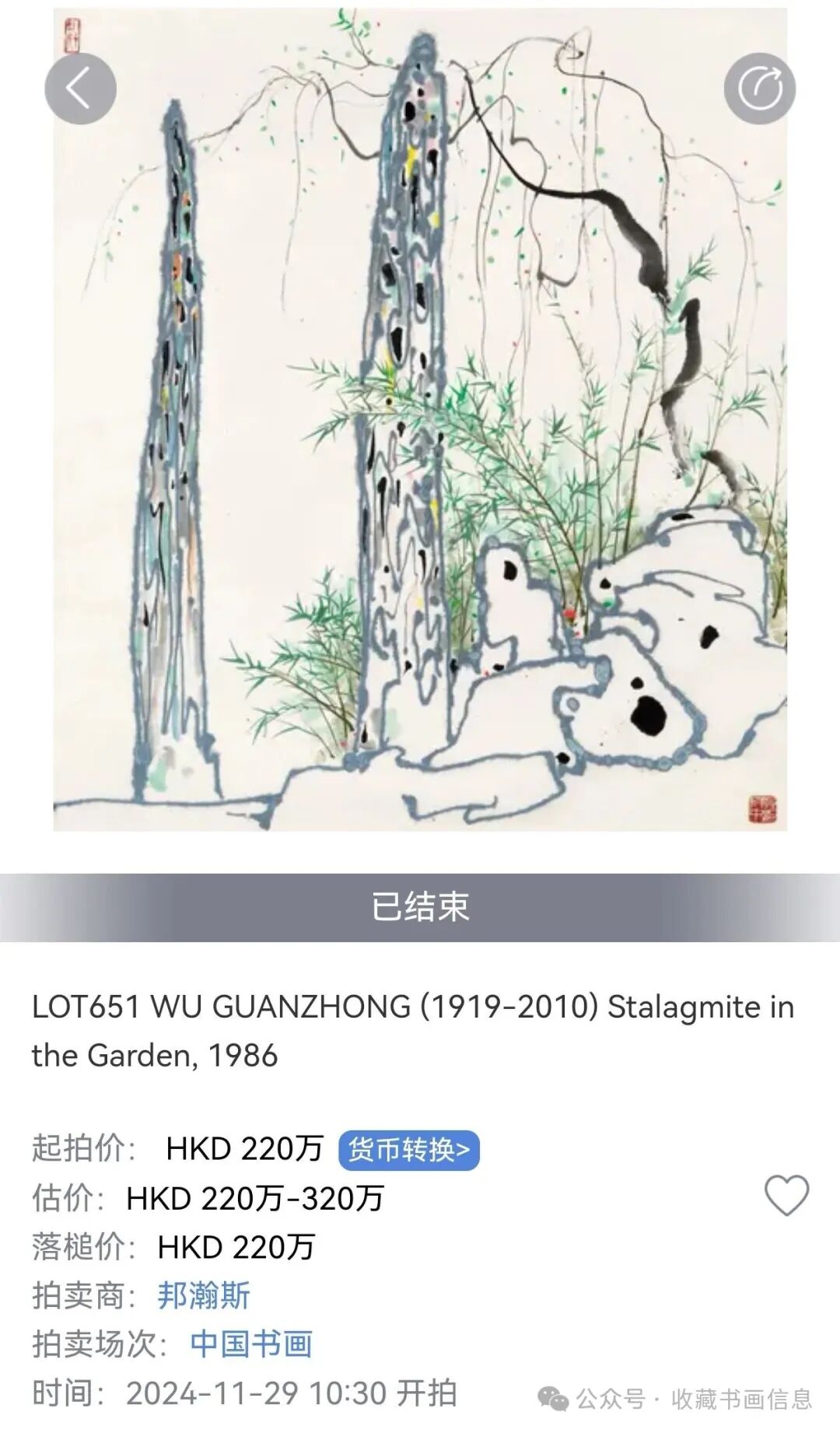Tap the 货币转换 currency conversion button
The height and width of the screenshot is (1433, 840).
click(x=408, y=1150)
